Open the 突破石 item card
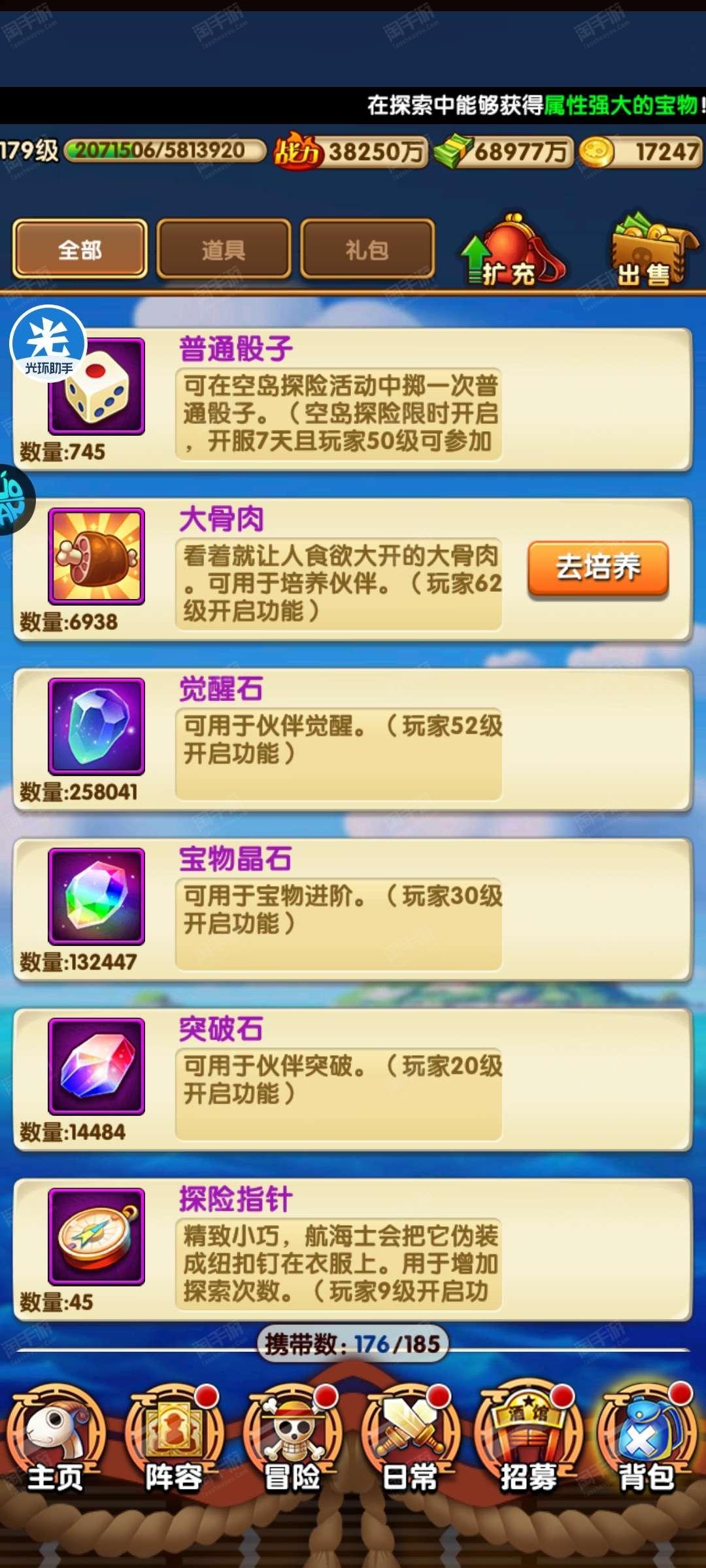The height and width of the screenshot is (1568, 706). coord(353,1079)
